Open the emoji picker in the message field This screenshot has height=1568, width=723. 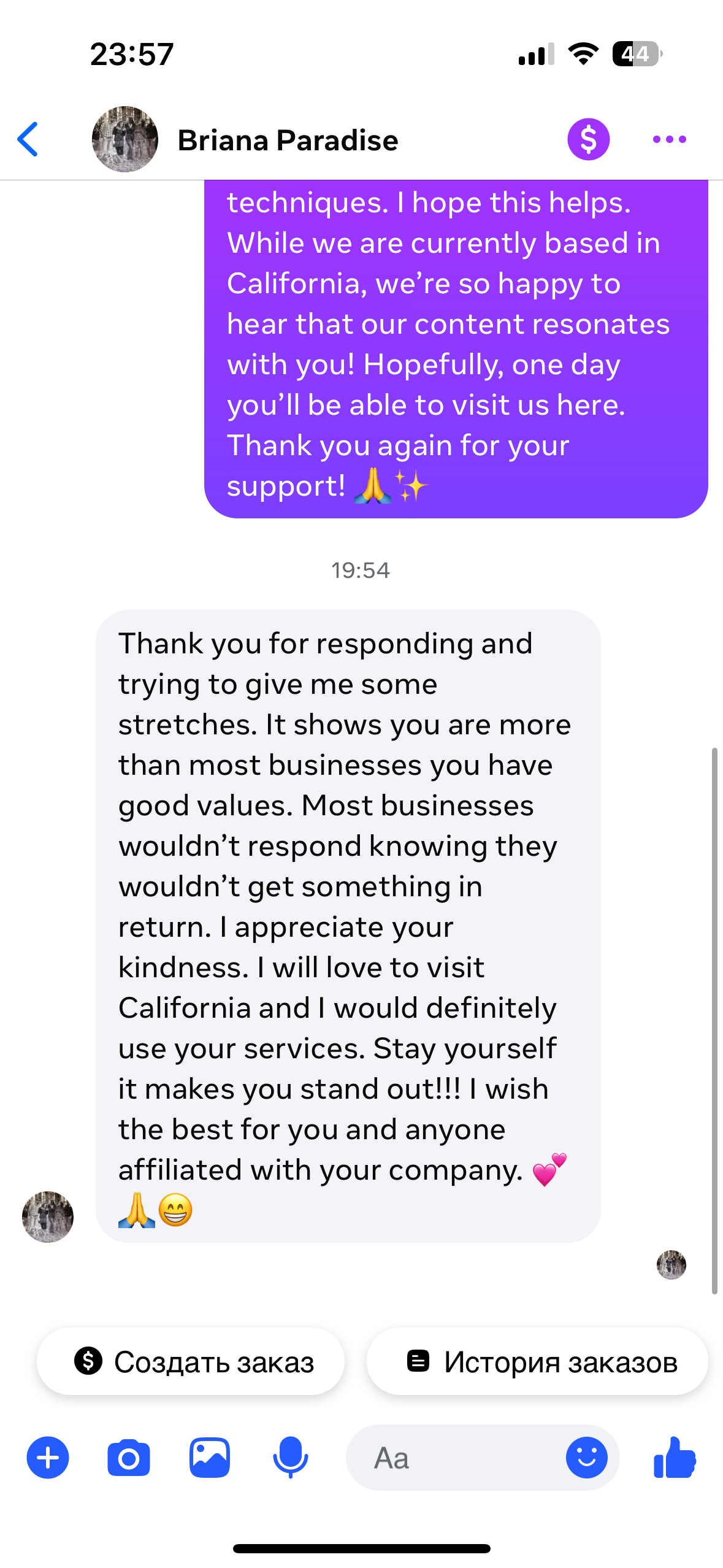[586, 1458]
